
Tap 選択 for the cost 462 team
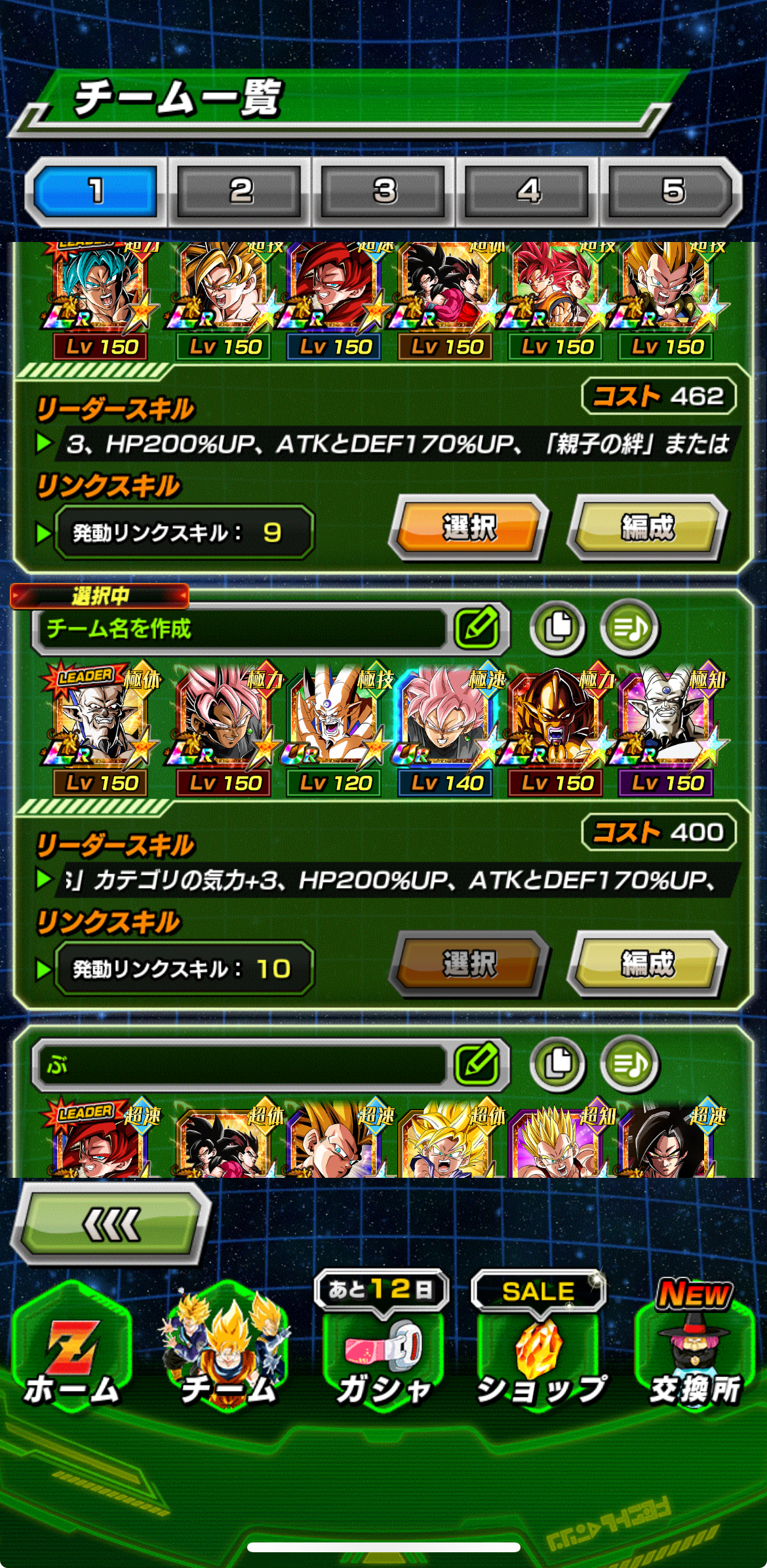(469, 528)
